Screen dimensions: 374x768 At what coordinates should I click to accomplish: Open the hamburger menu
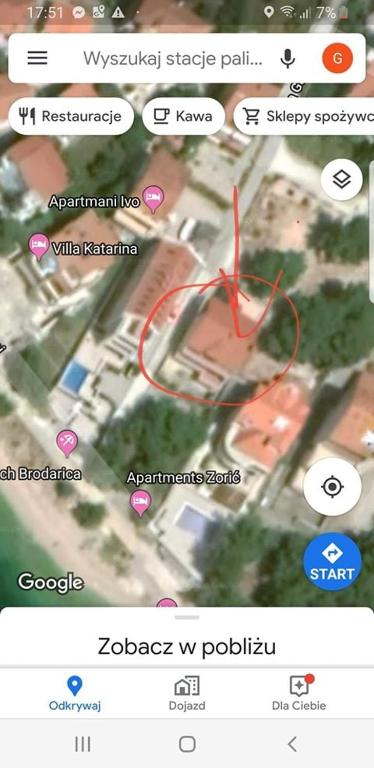pos(37,58)
